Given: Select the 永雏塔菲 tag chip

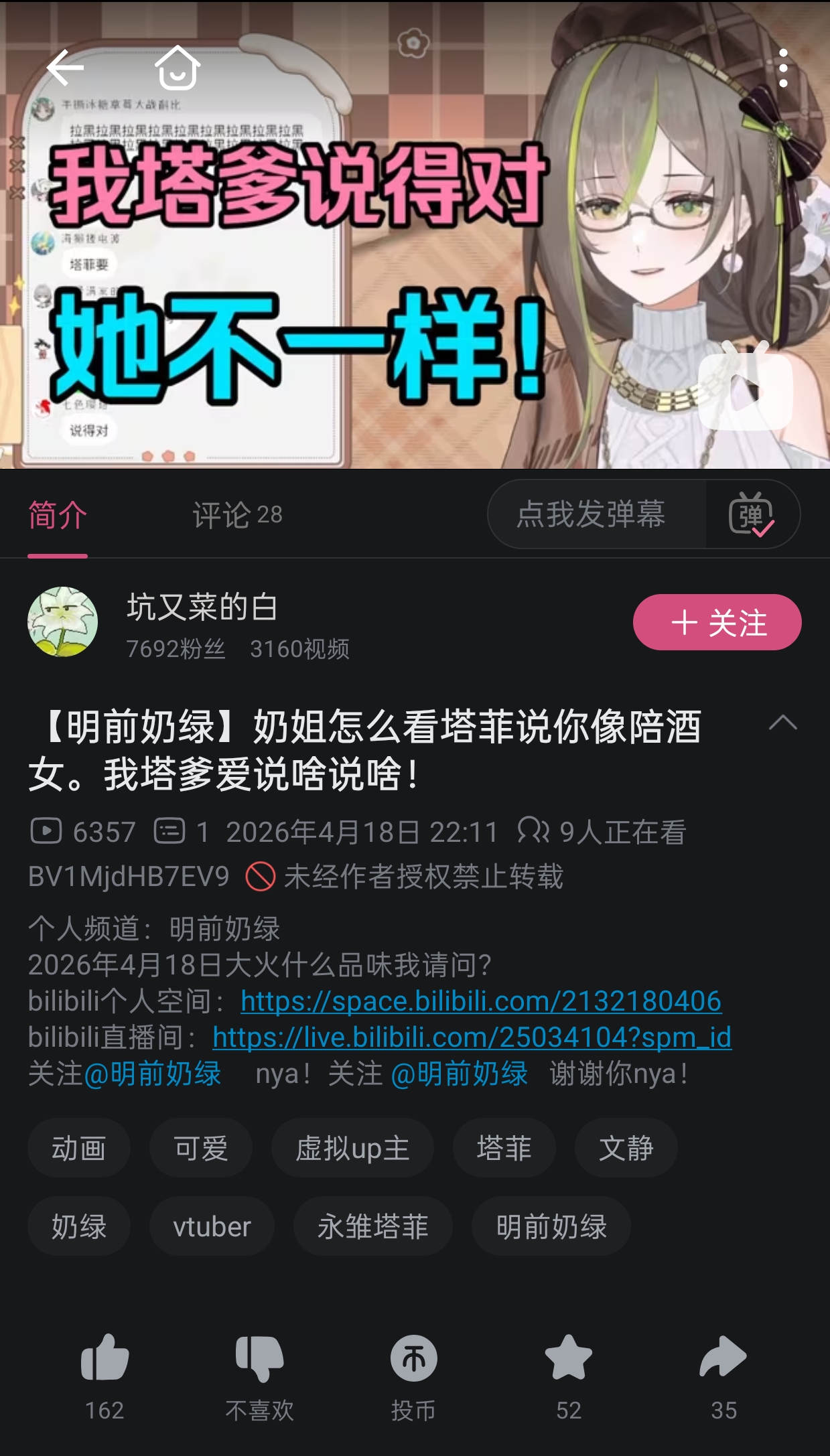Looking at the screenshot, I should (372, 1226).
